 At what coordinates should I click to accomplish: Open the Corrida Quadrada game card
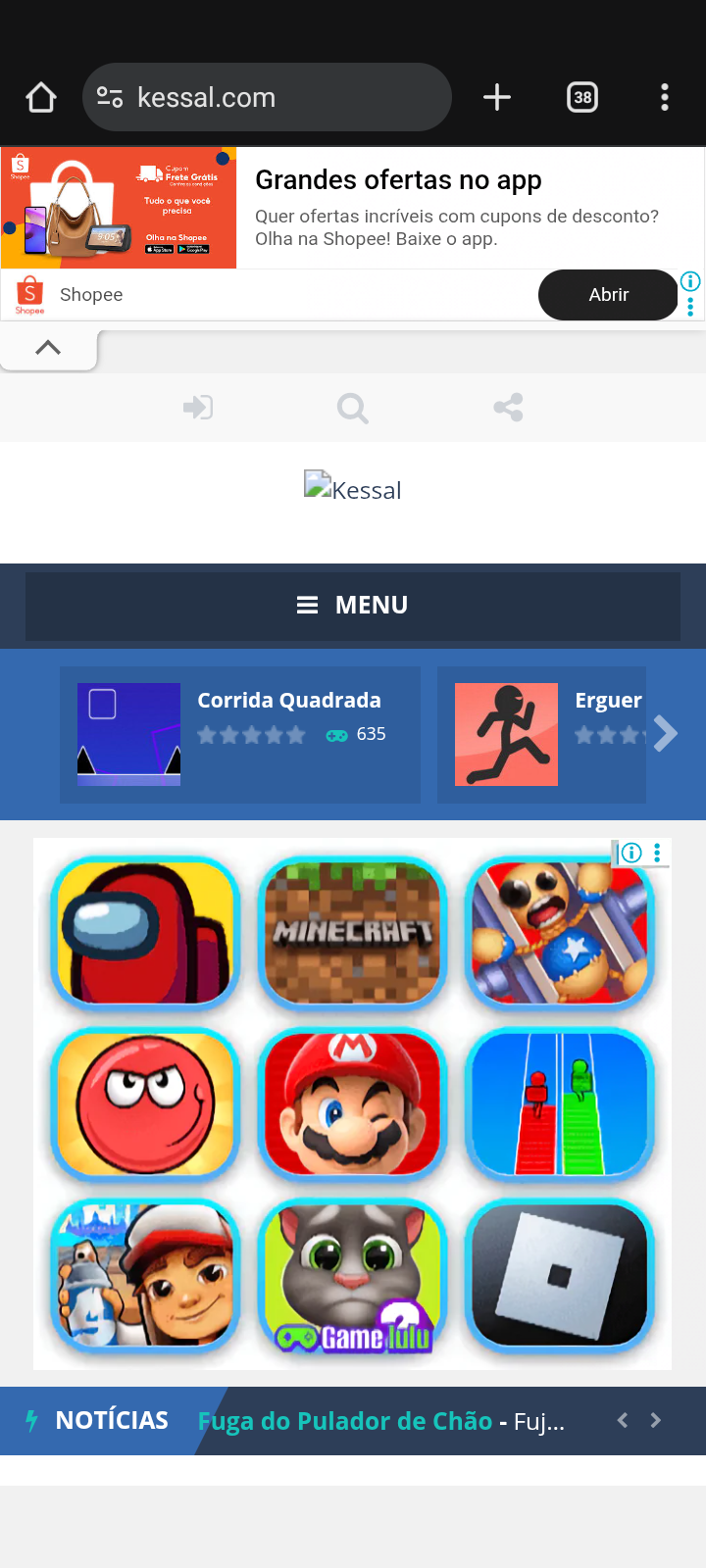tap(240, 735)
